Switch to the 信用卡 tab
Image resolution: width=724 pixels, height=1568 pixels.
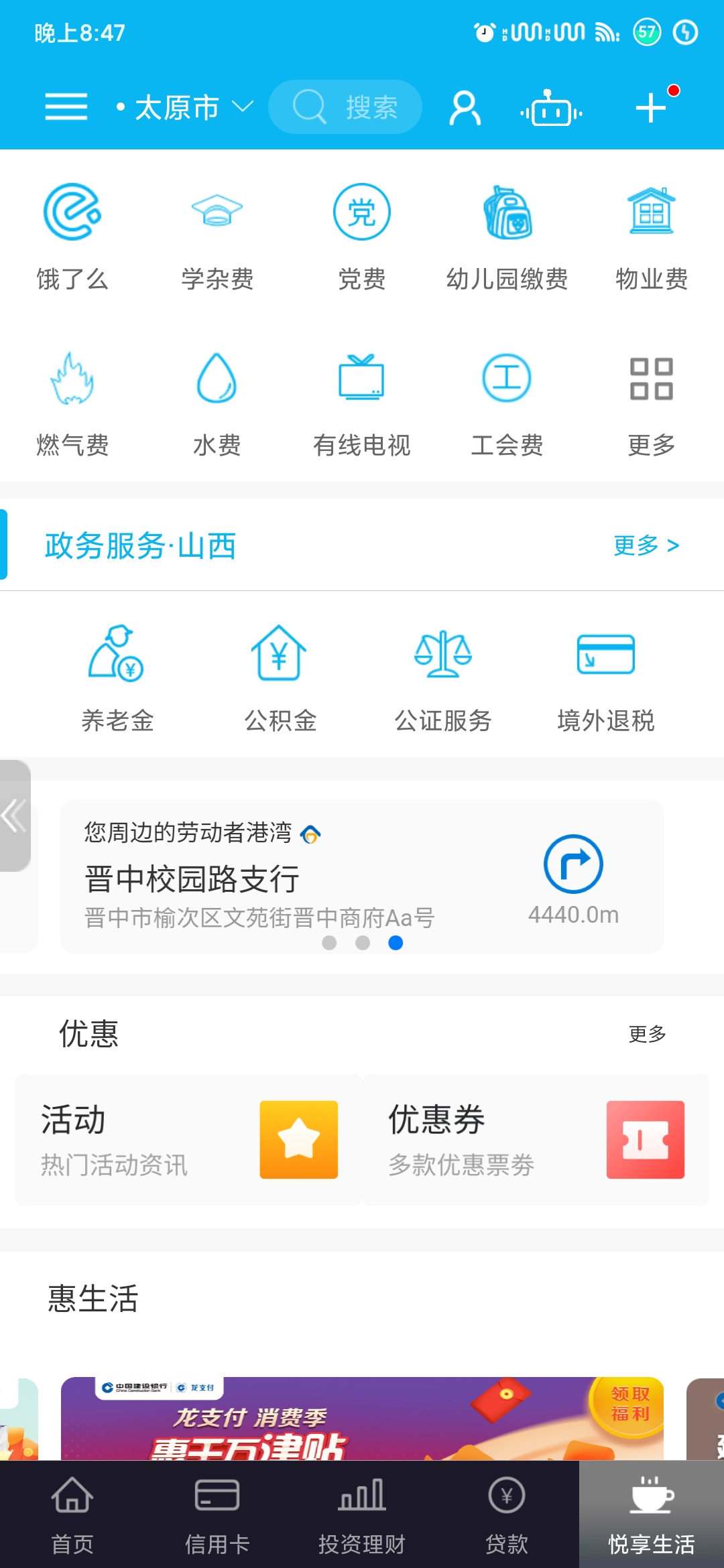217,1516
